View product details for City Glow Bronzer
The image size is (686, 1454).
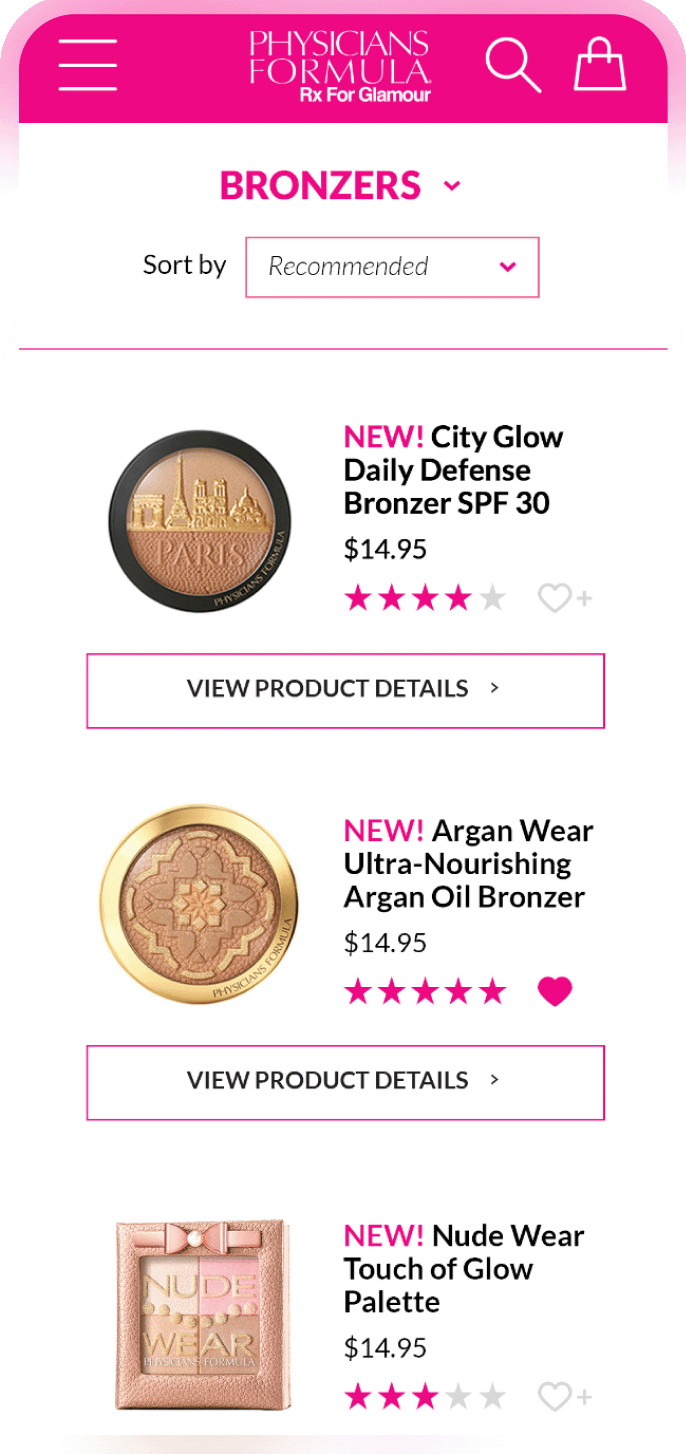(x=345, y=690)
